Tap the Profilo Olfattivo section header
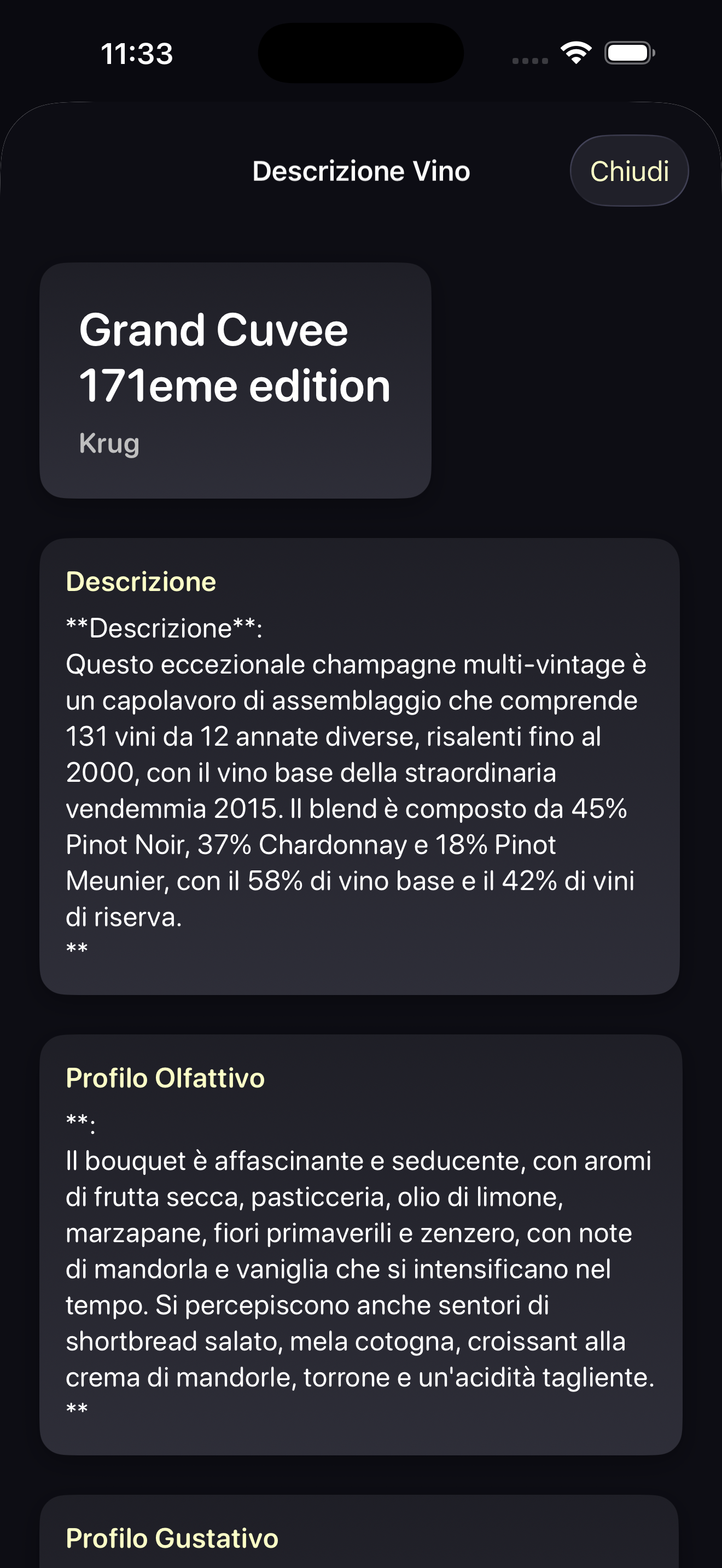Screen dimensions: 722x1568 [x=165, y=1078]
